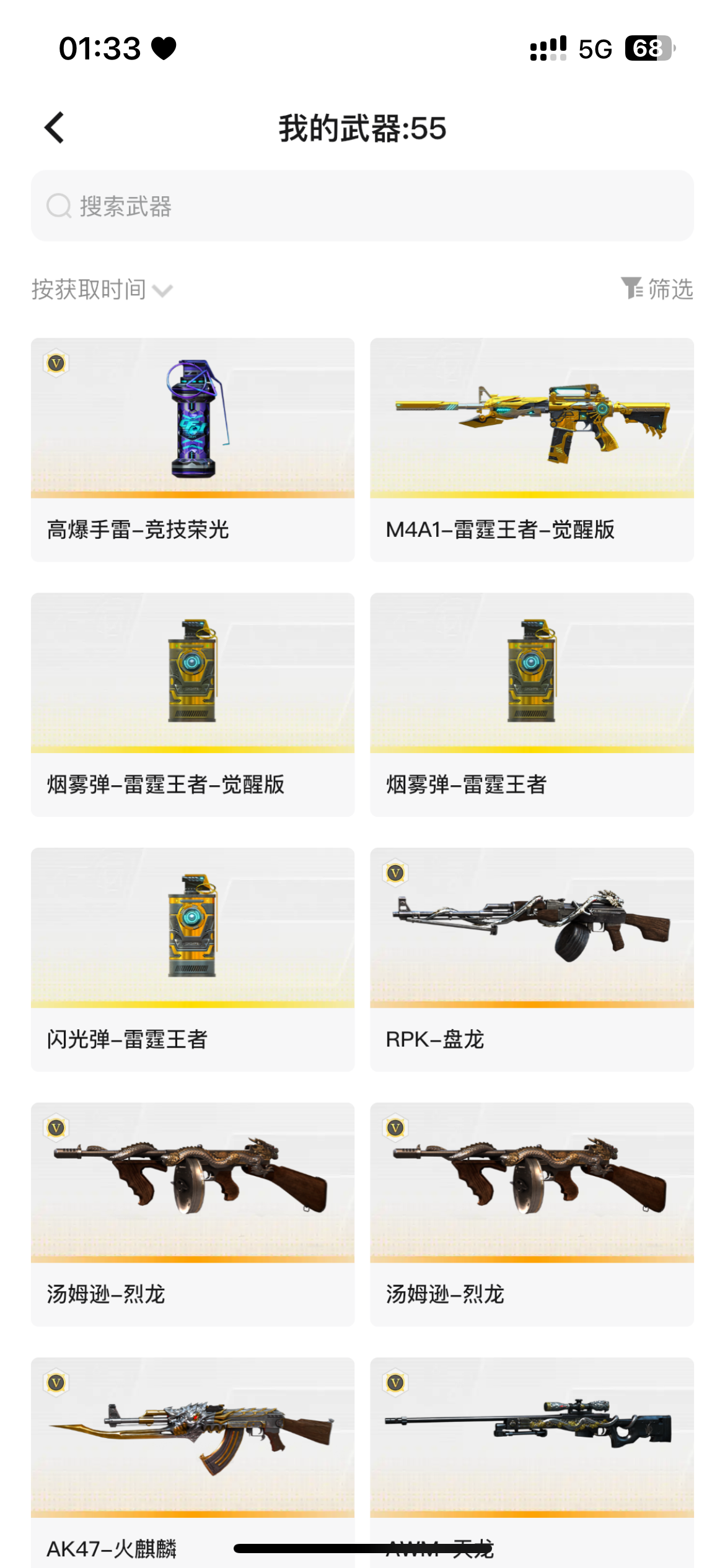Viewport: 725px width, 1568px height.
Task: Open the 高爆手雷-竞技荣光 weapon card
Action: (193, 450)
